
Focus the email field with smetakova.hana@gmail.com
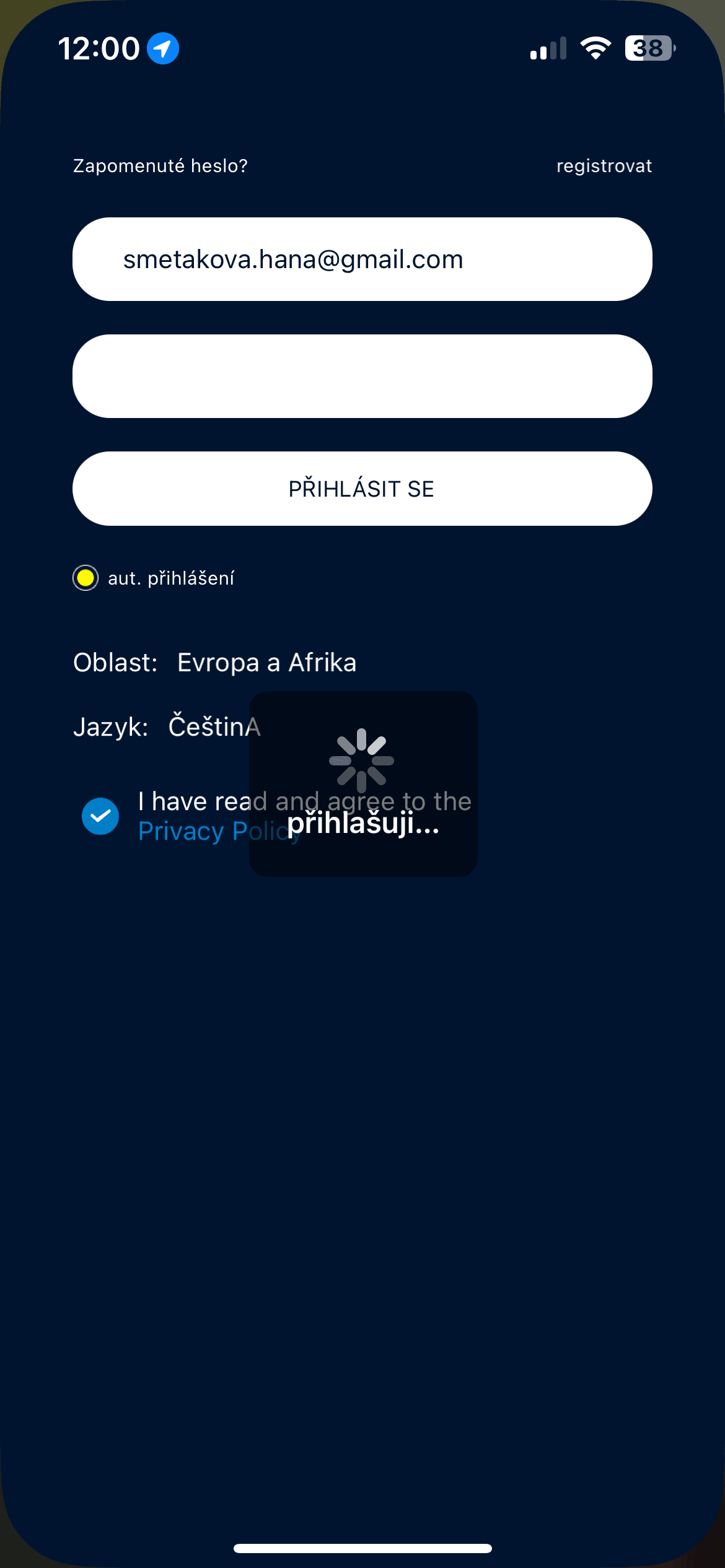tap(362, 259)
